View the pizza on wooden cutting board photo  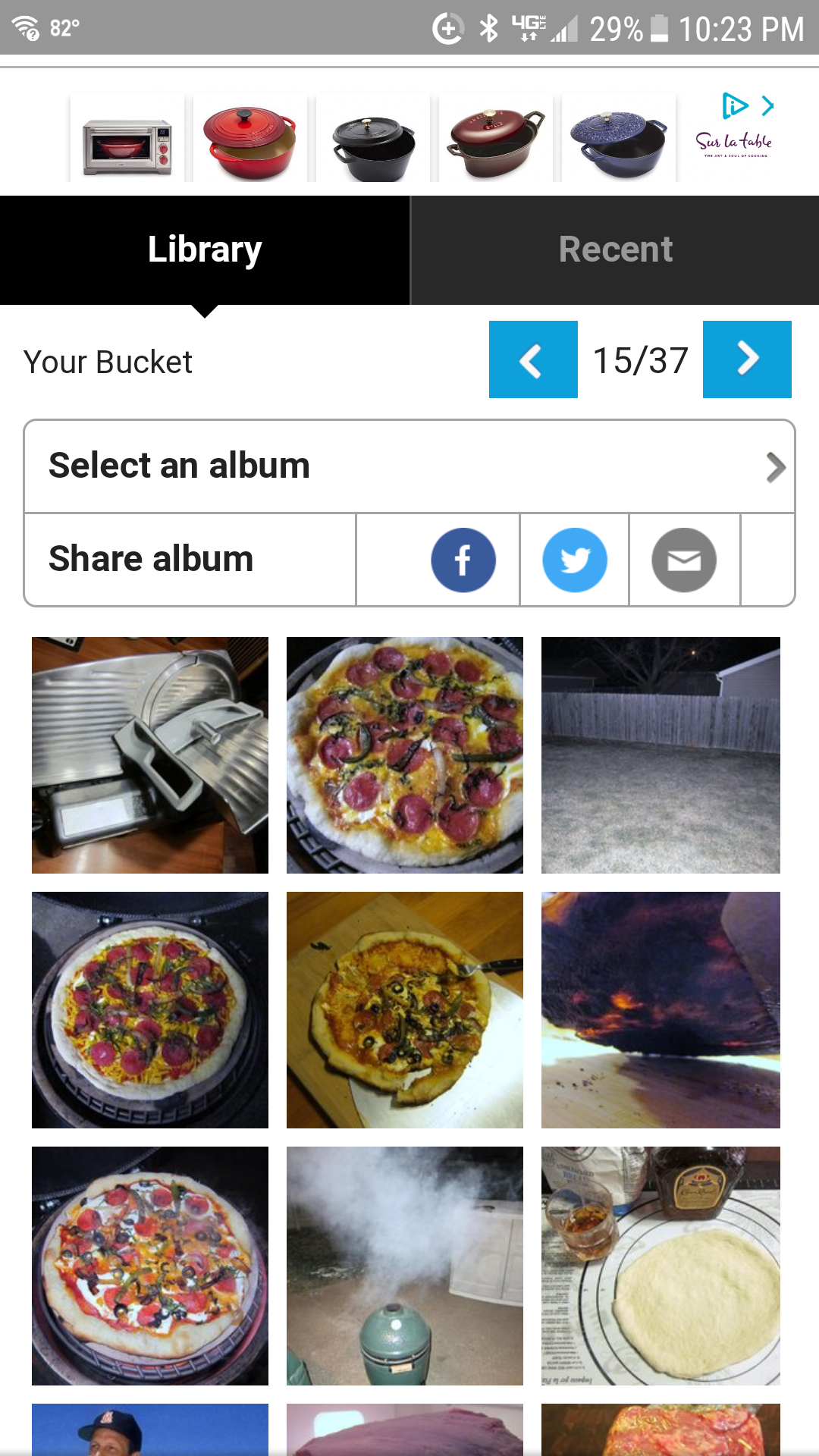405,1010
